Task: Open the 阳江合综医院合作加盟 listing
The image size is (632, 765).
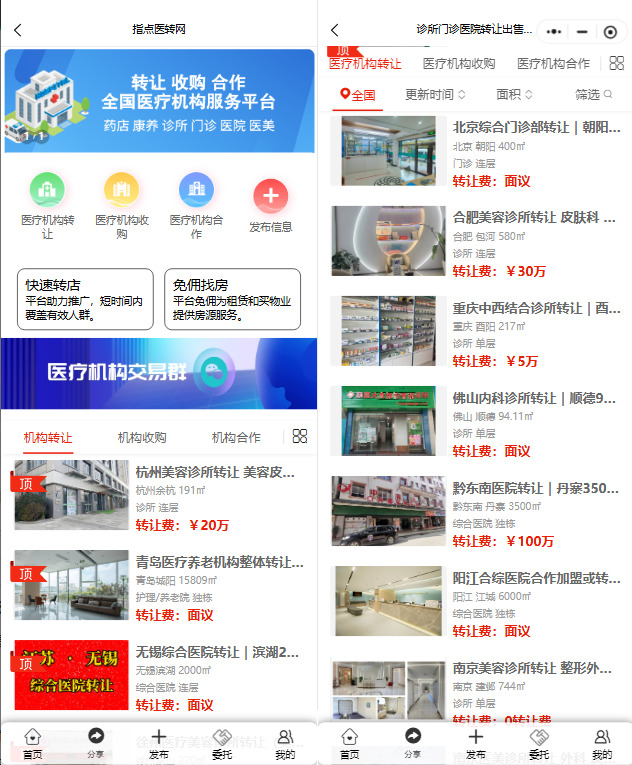Action: pyautogui.click(x=536, y=579)
